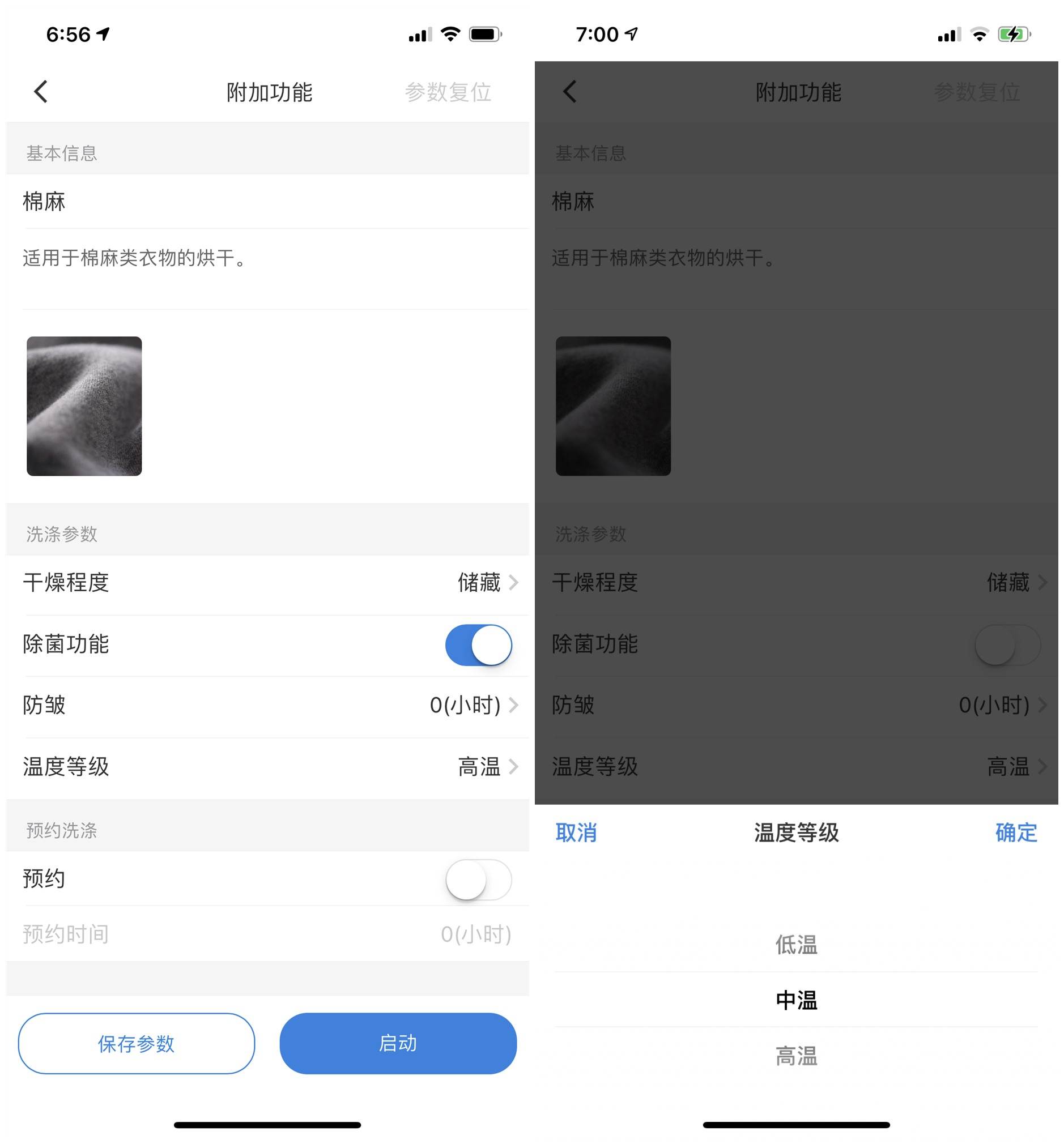Tap the 保存参数 button
Viewport: 1064px width, 1144px height.
(x=136, y=1043)
